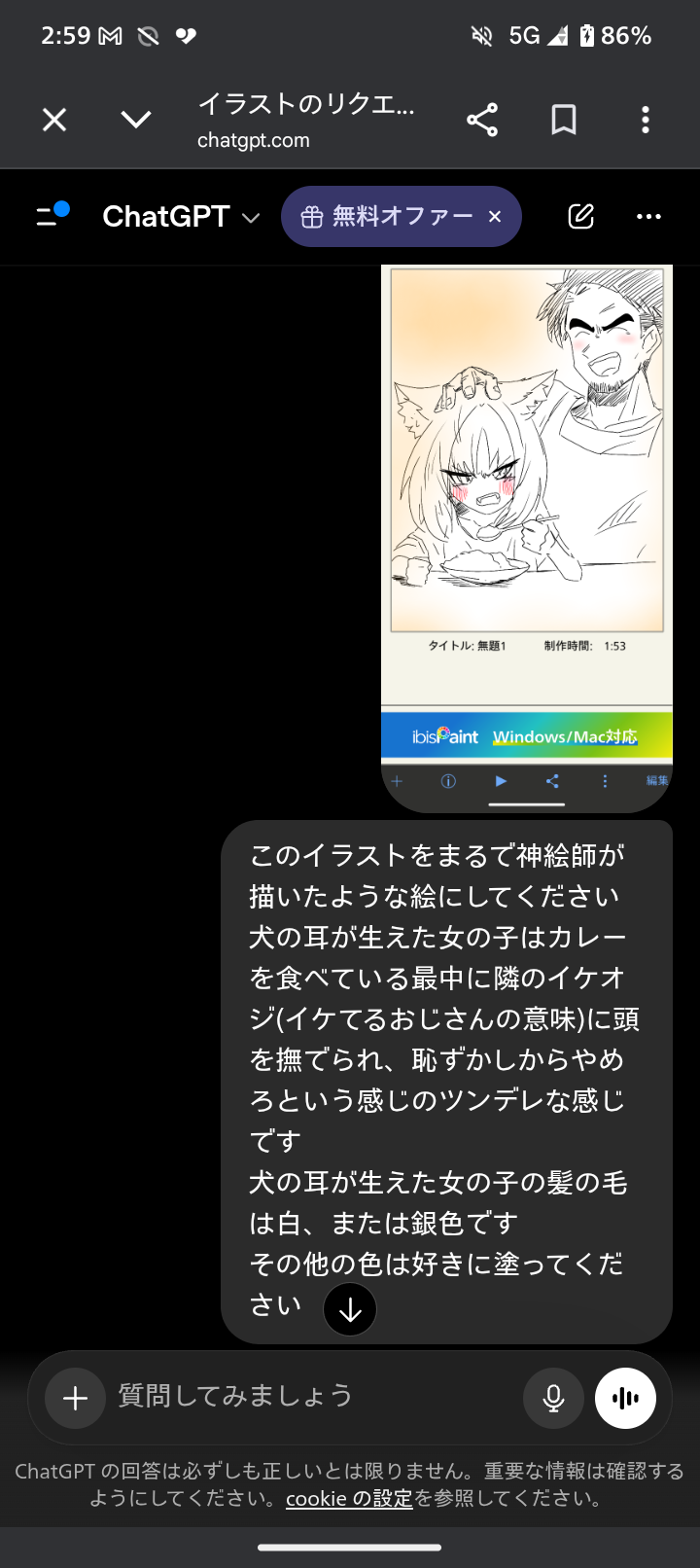Open the ChatGPT sidebar menu
The width and height of the screenshot is (700, 1568).
tap(52, 215)
